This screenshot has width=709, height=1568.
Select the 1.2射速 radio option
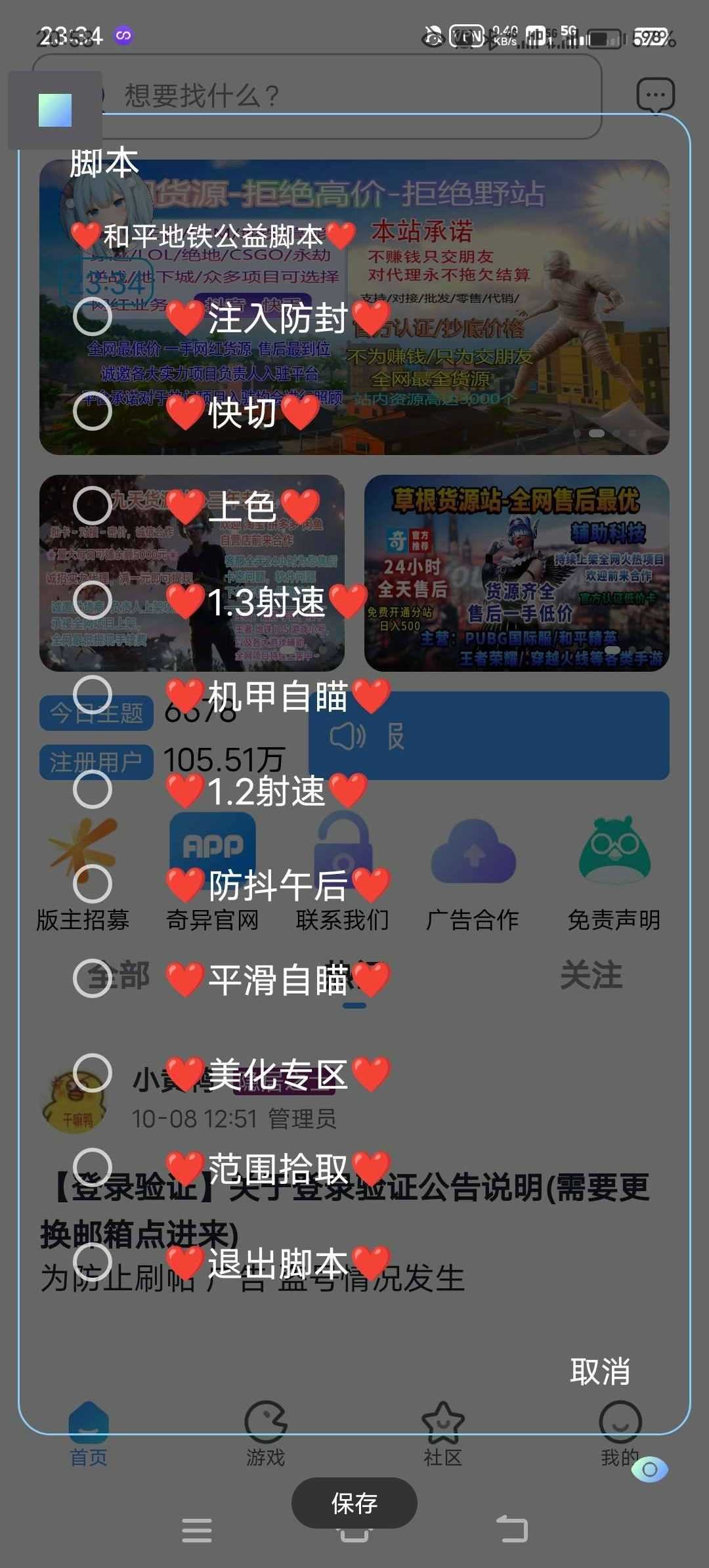[x=93, y=790]
